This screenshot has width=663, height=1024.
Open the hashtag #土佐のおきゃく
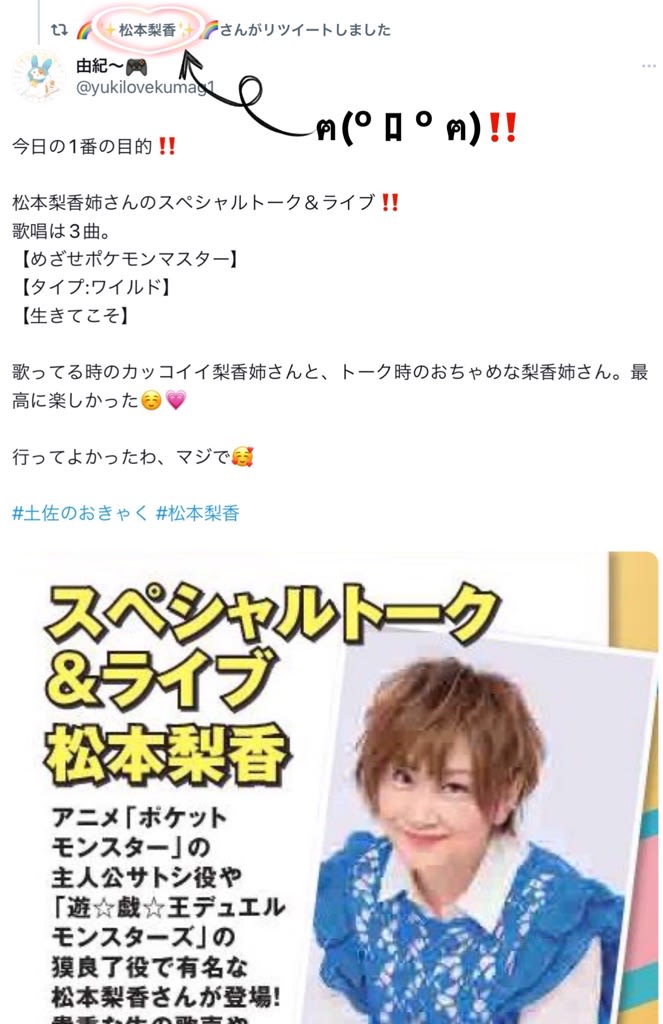[81, 513]
